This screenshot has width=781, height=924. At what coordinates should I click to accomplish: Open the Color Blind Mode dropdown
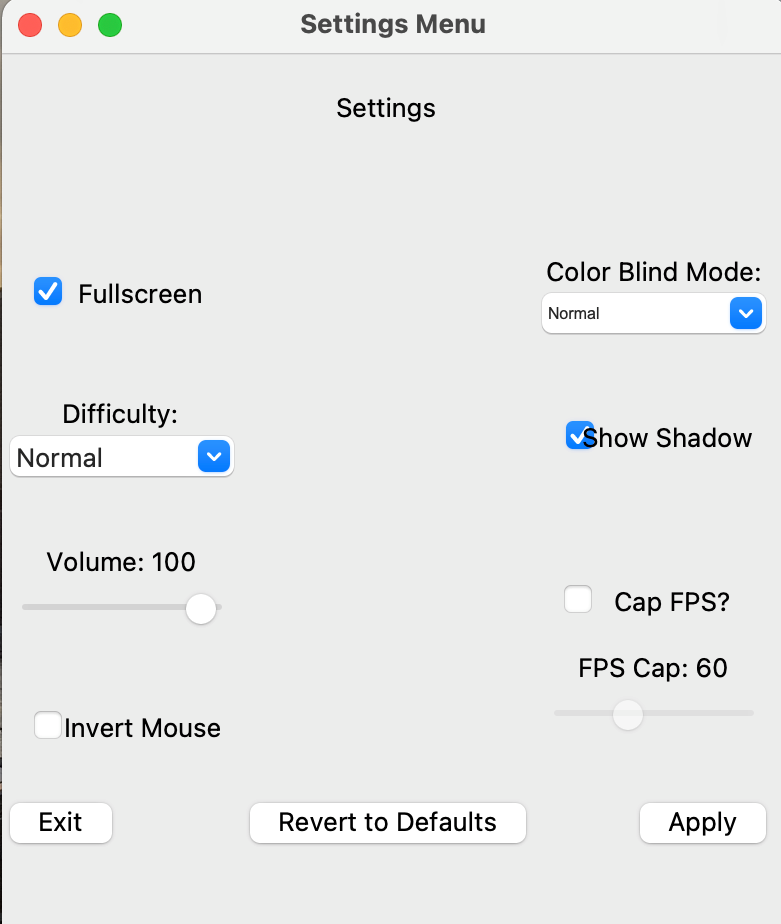[x=653, y=313]
